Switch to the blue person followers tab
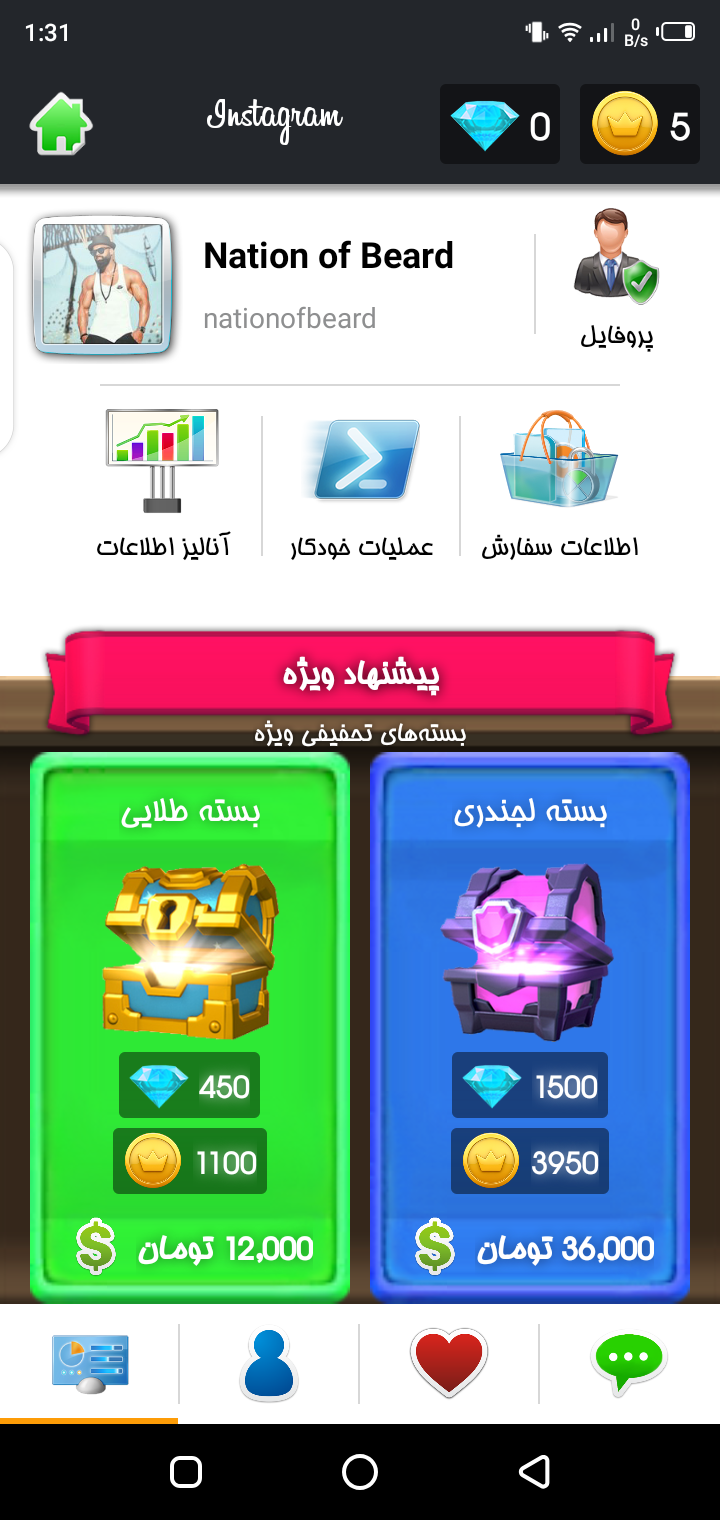This screenshot has width=720, height=1520. point(269,1364)
